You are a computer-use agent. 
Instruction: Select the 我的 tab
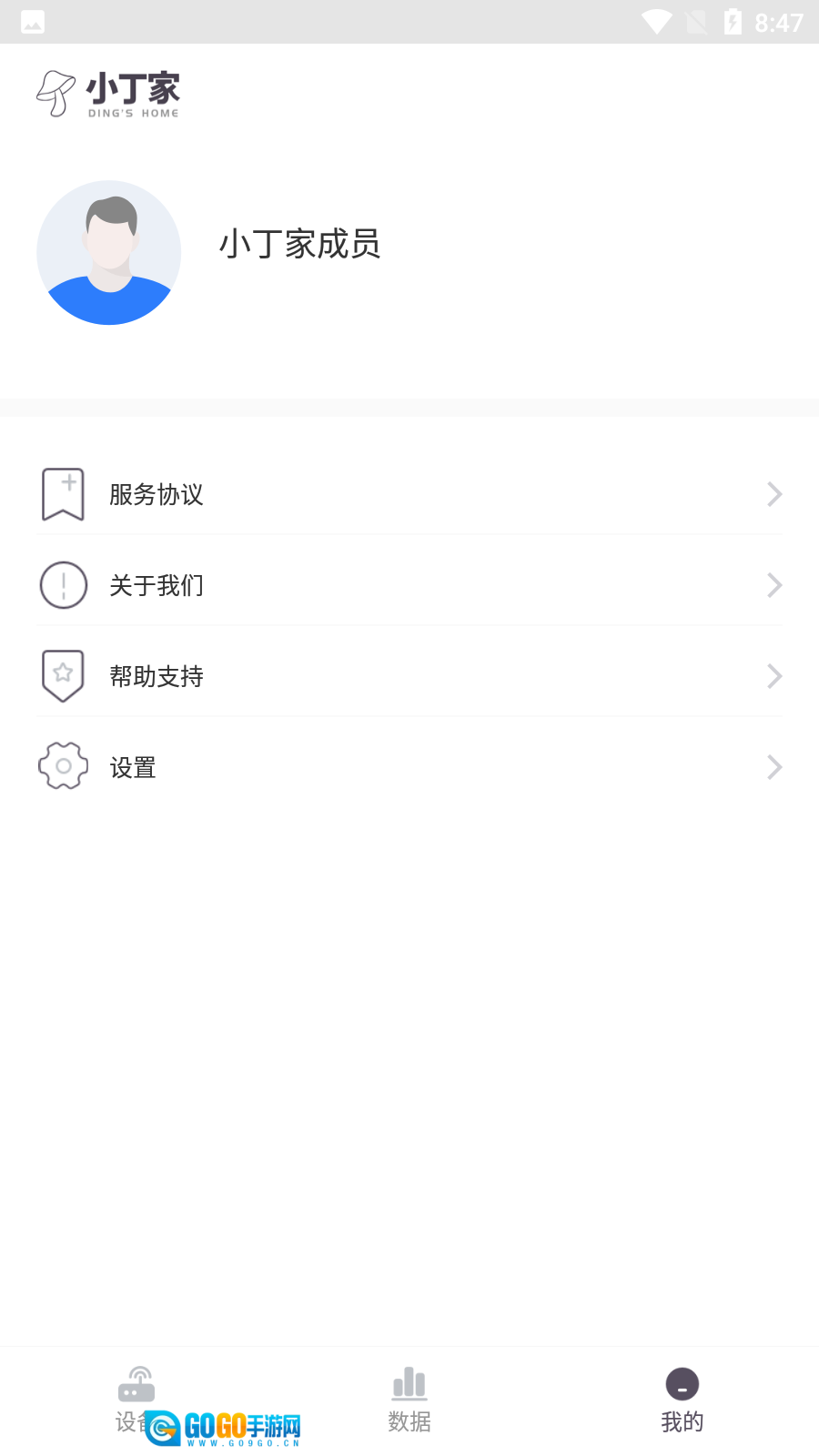[x=682, y=1400]
